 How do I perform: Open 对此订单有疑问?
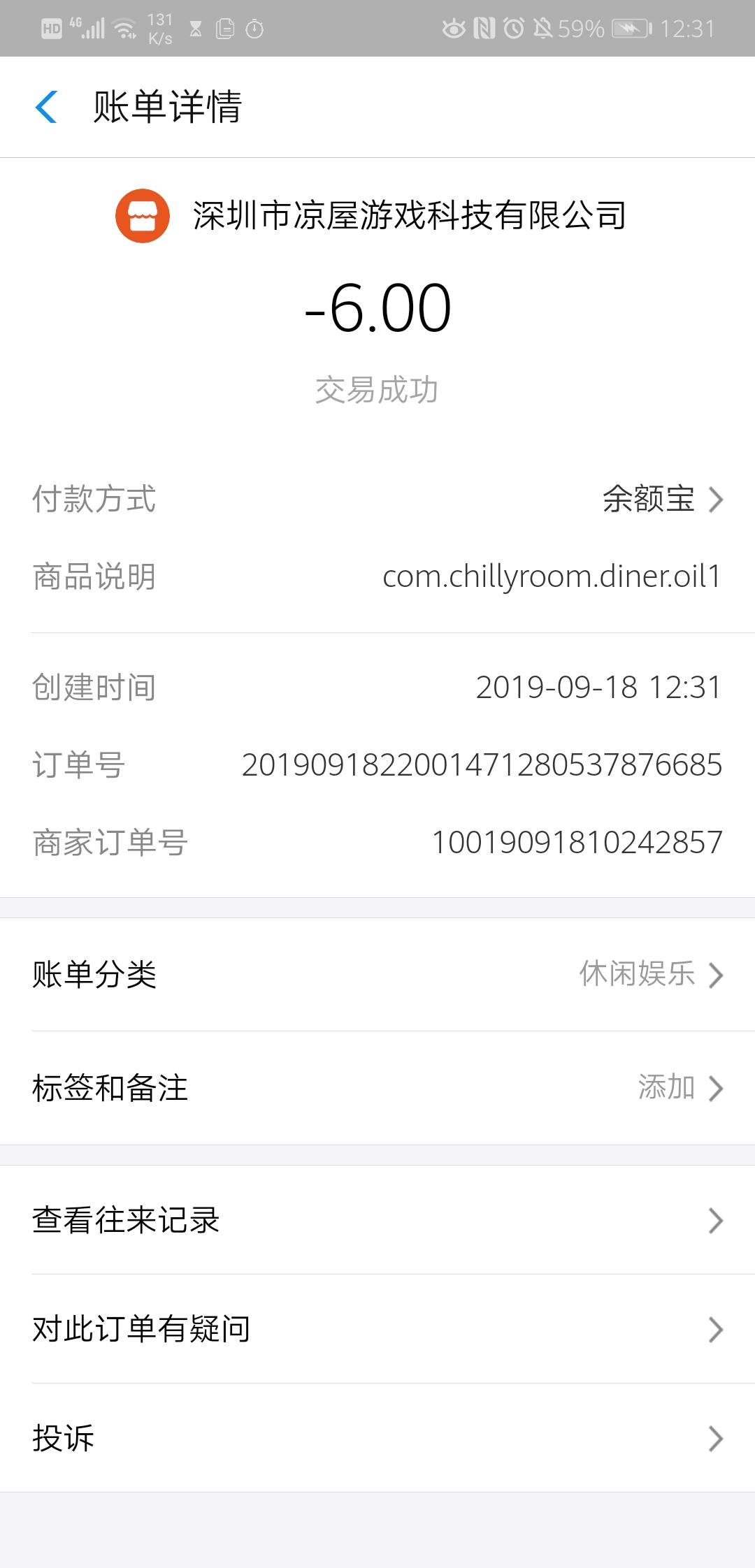[377, 1329]
